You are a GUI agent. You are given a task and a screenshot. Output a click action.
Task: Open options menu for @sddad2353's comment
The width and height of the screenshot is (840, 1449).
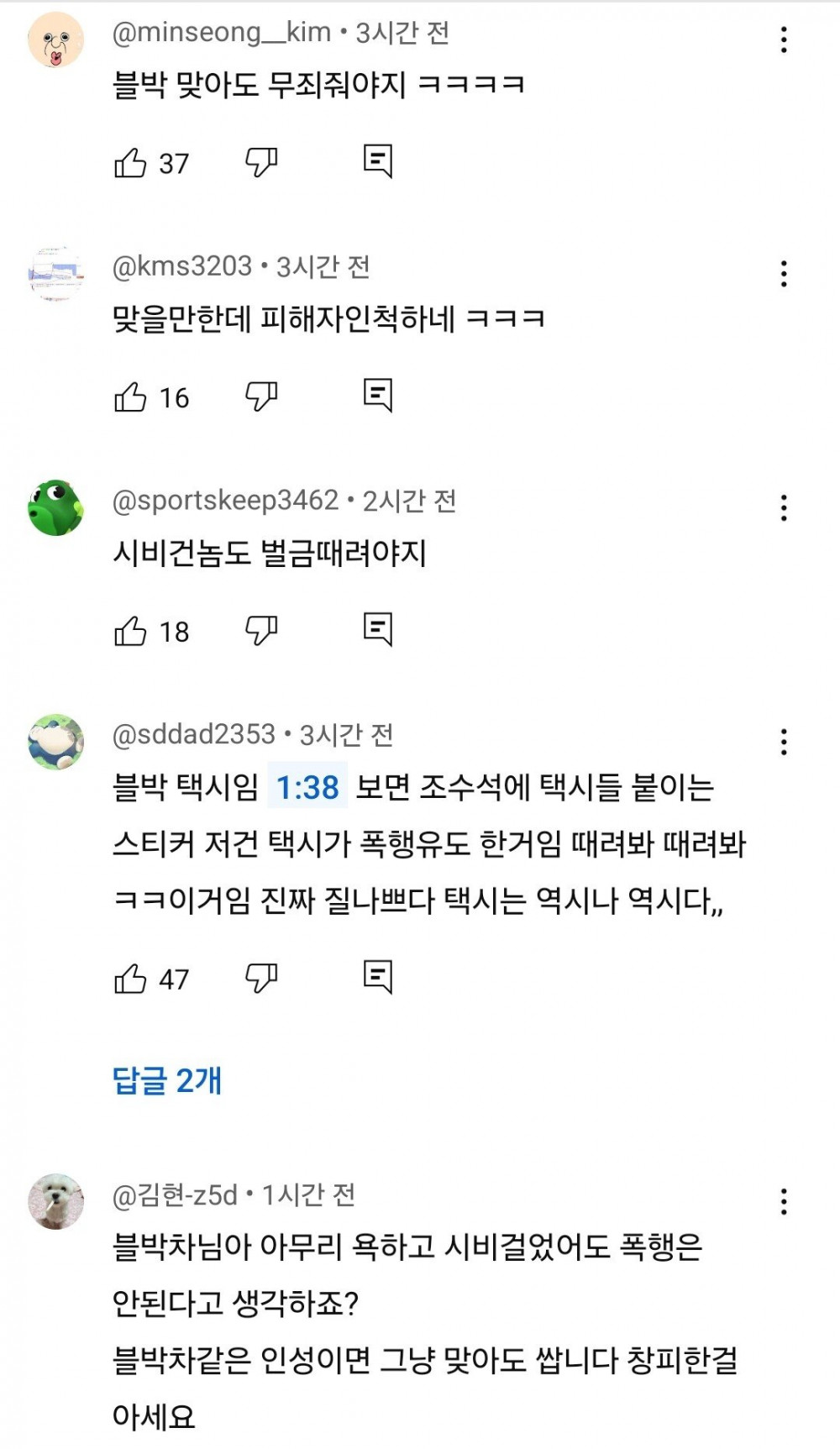(x=784, y=742)
